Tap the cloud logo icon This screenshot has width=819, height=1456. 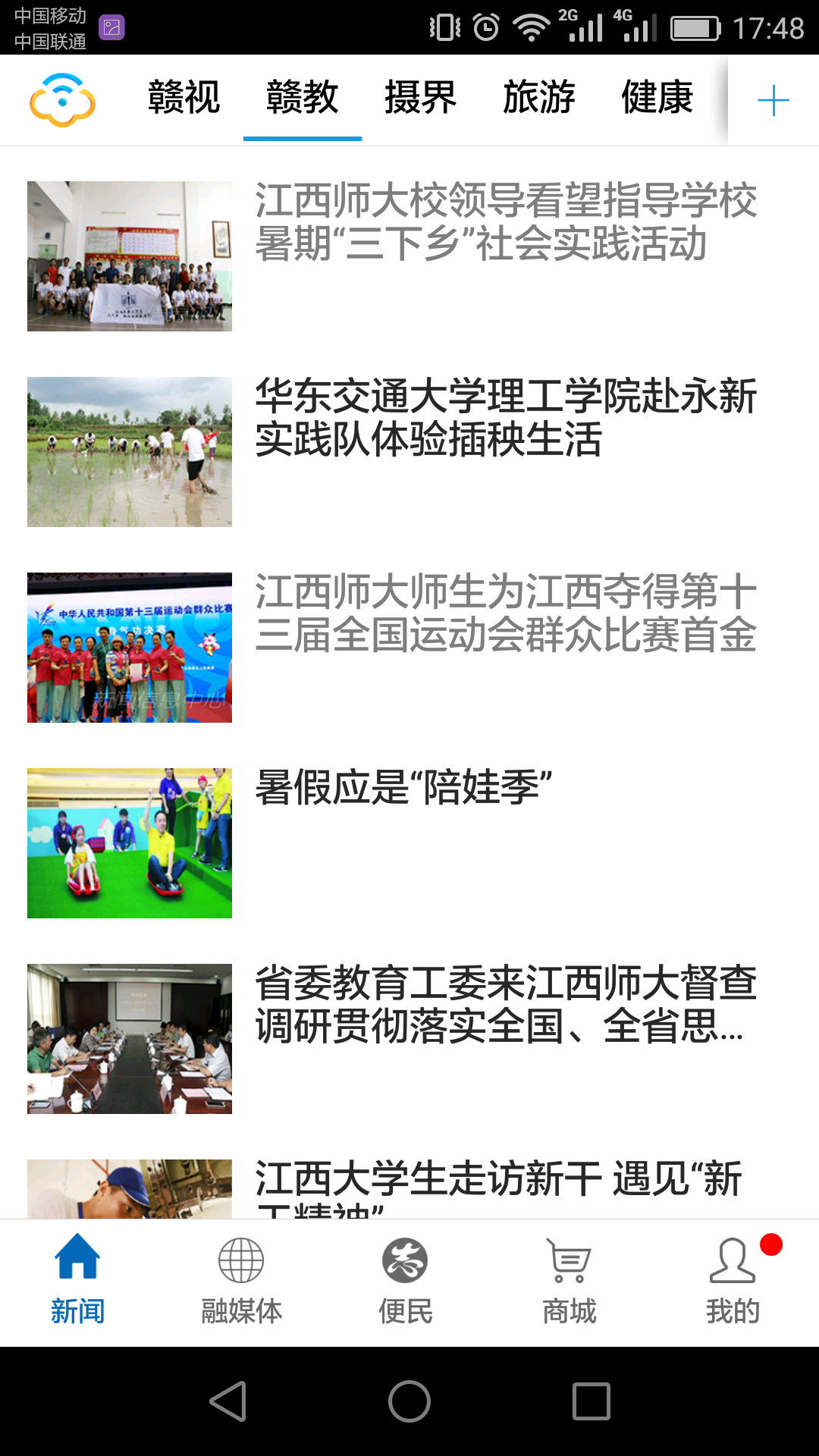click(x=62, y=99)
